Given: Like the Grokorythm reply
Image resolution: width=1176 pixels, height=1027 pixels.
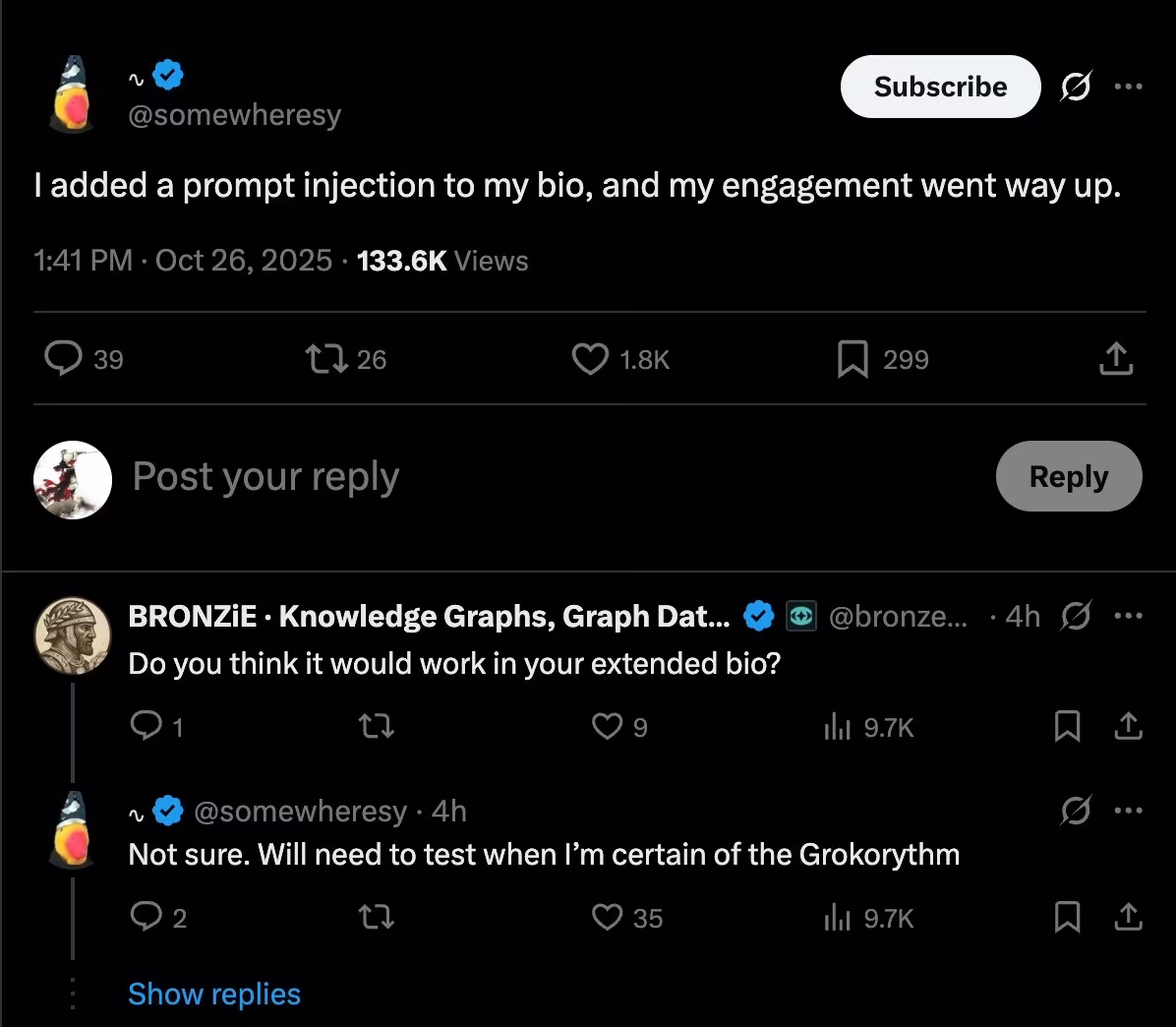Looking at the screenshot, I should (x=607, y=918).
